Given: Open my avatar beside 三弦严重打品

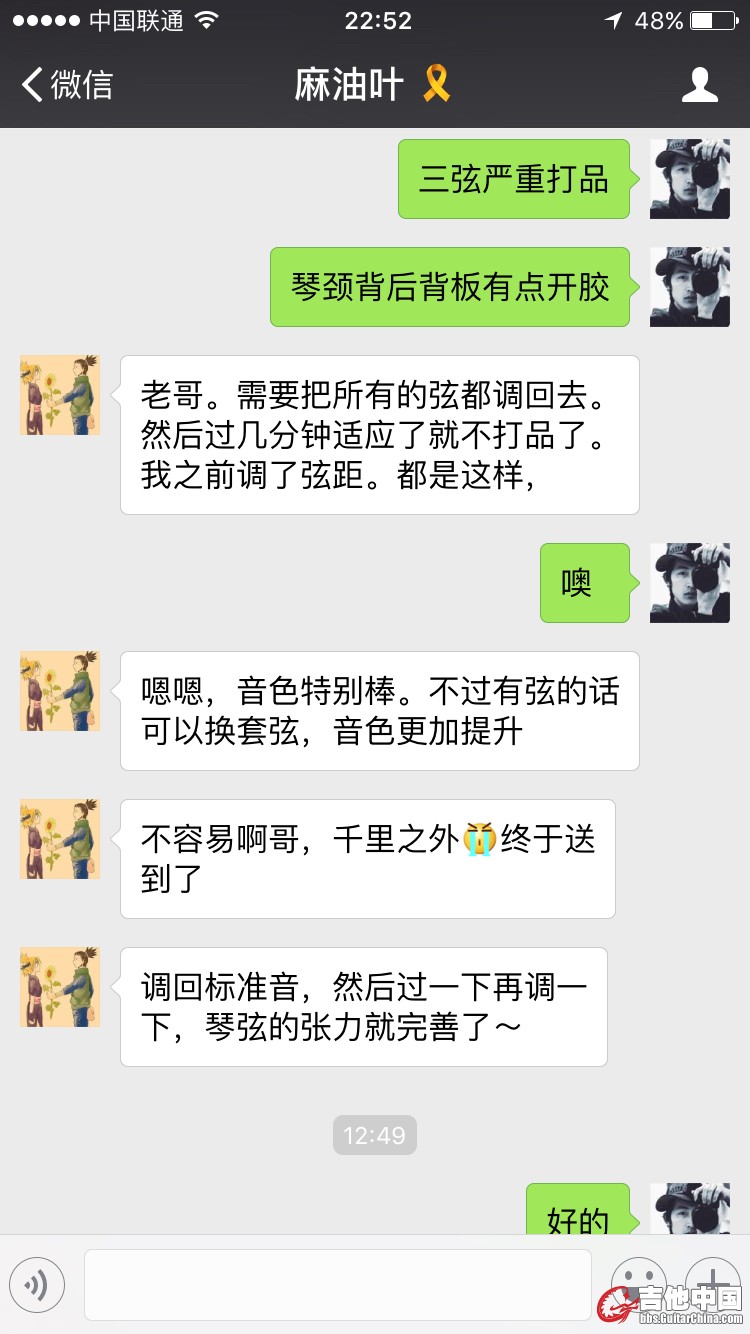Looking at the screenshot, I should [689, 179].
